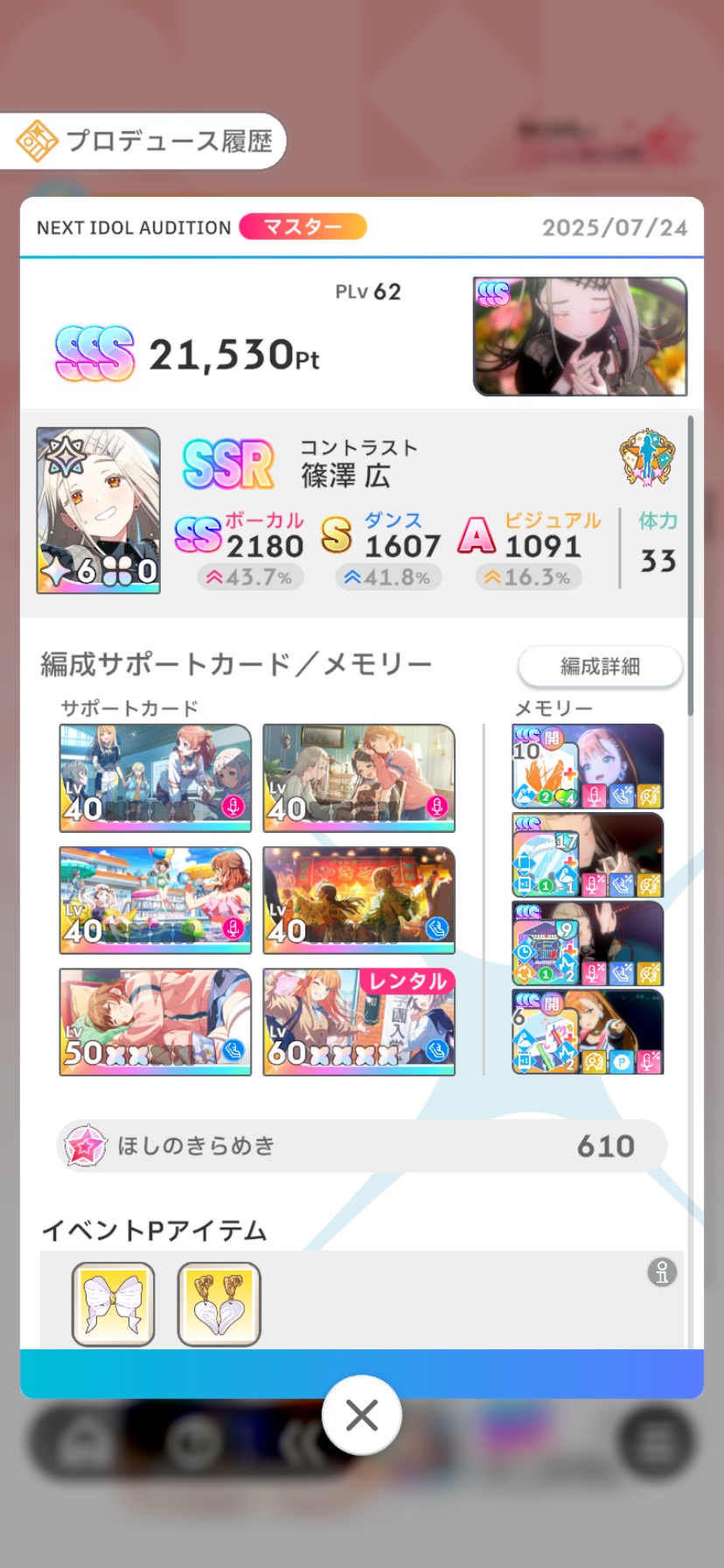Screen dimensions: 724x1568
Task: Open the first memory card with number 10
Action: pos(588,766)
